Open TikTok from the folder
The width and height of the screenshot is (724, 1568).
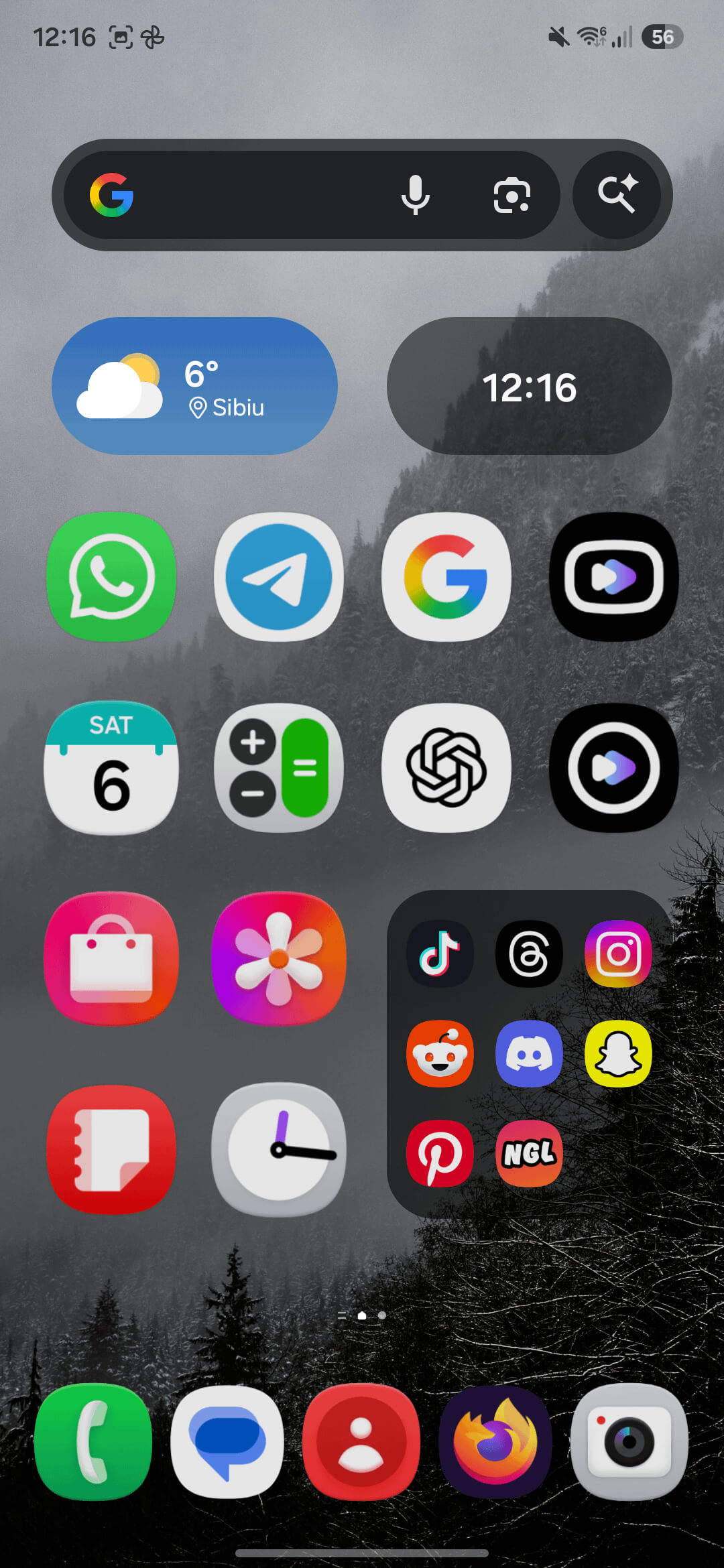click(439, 953)
